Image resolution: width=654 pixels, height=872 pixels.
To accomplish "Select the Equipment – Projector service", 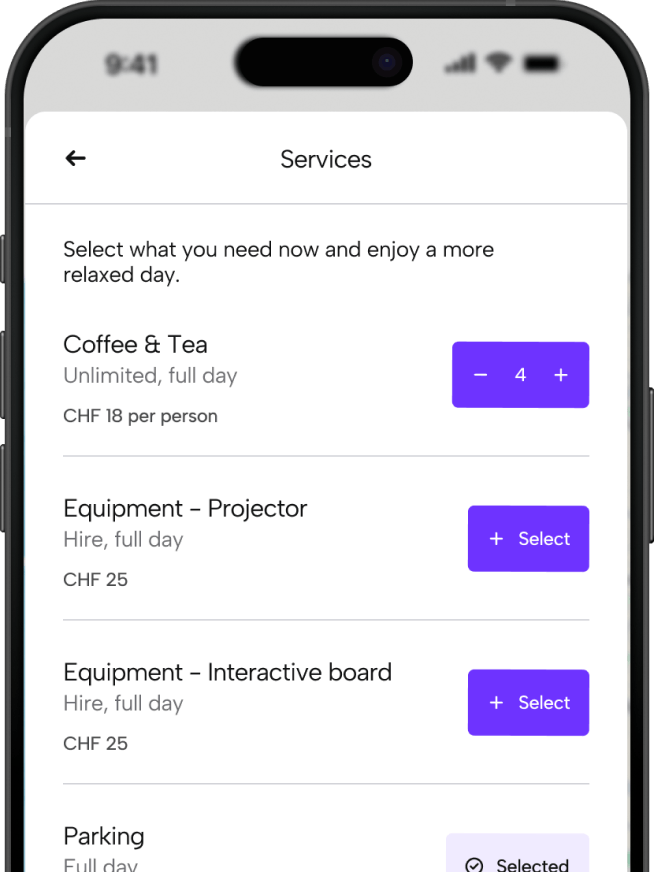I will point(528,539).
